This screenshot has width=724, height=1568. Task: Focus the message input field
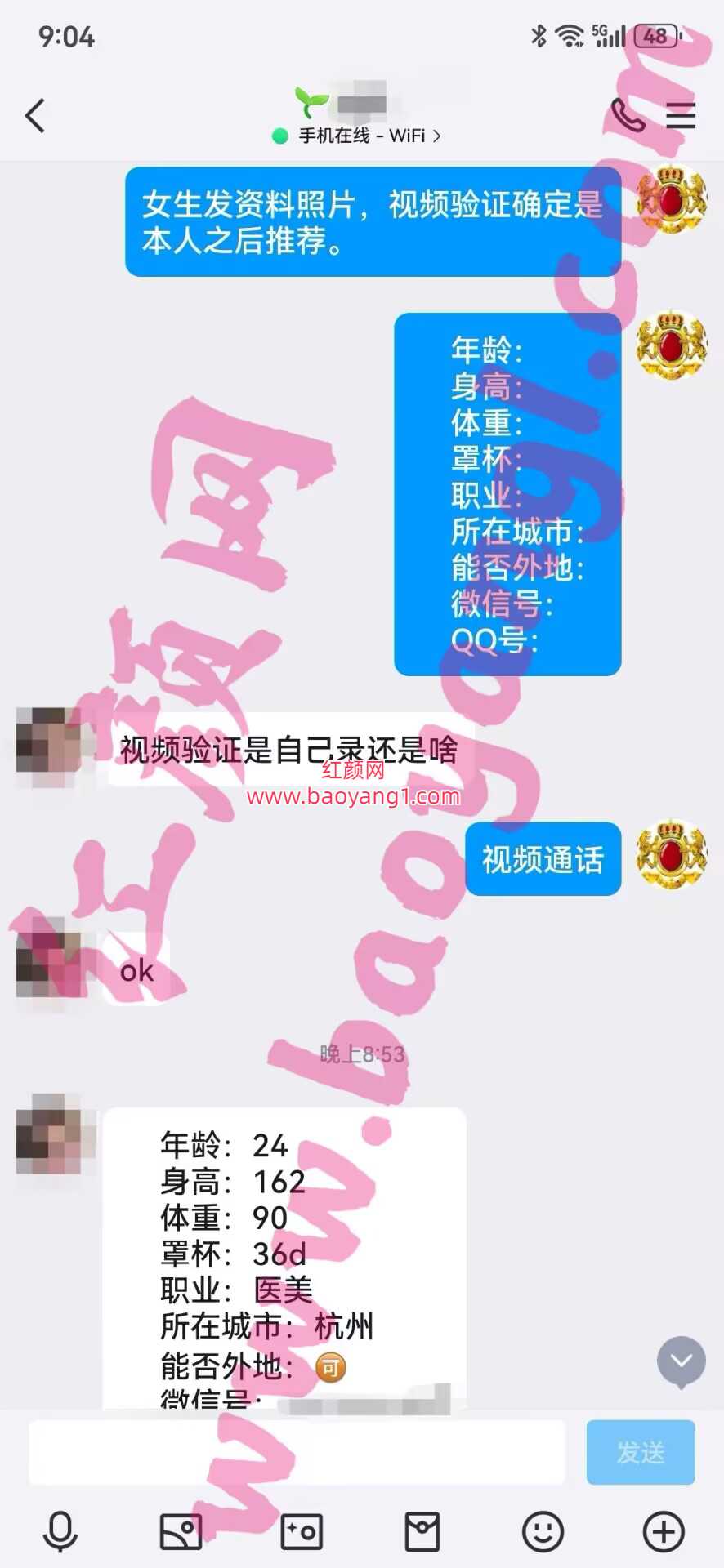pos(297,1452)
